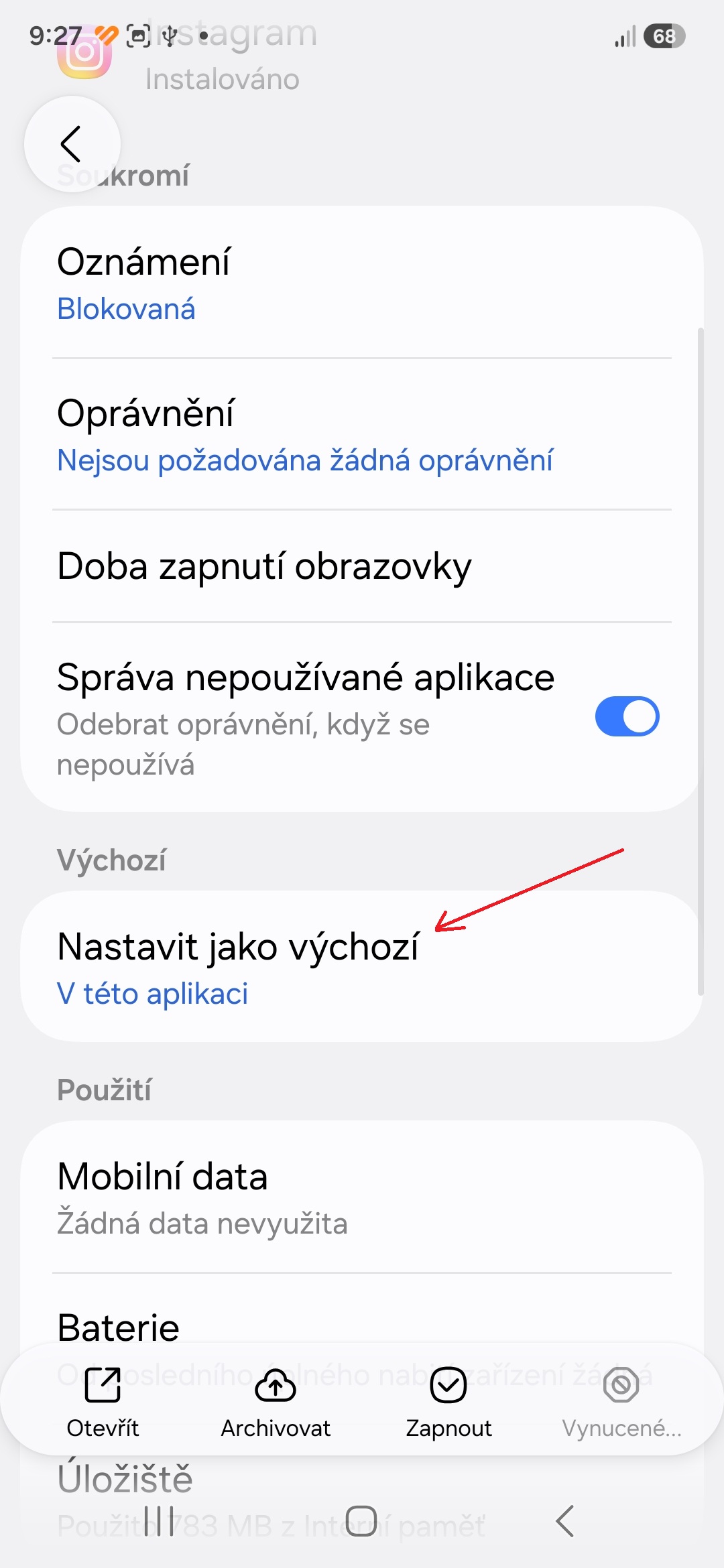Tap the system home button
The image size is (724, 1568).
pyautogui.click(x=361, y=1521)
